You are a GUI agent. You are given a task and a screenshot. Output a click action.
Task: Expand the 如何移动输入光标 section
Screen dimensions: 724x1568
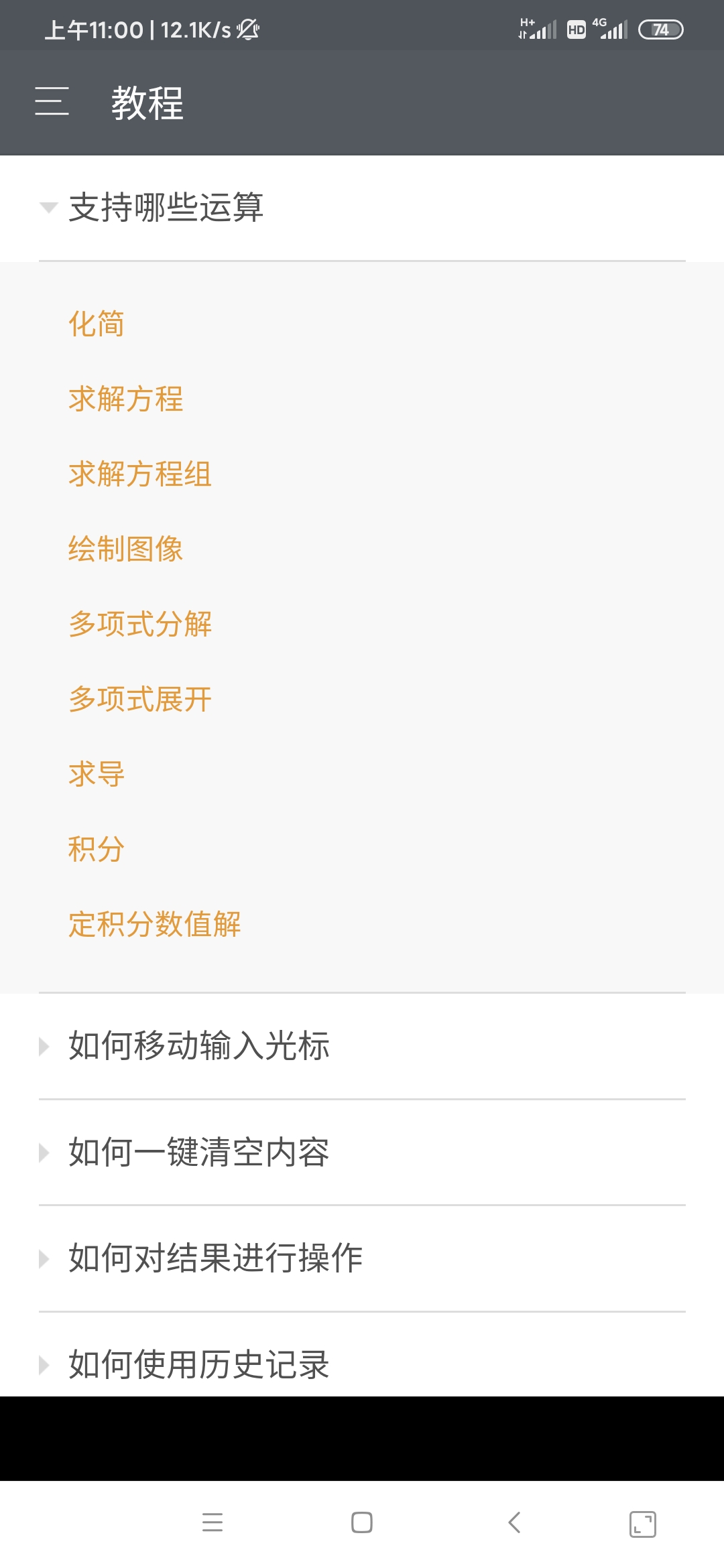(x=198, y=1046)
